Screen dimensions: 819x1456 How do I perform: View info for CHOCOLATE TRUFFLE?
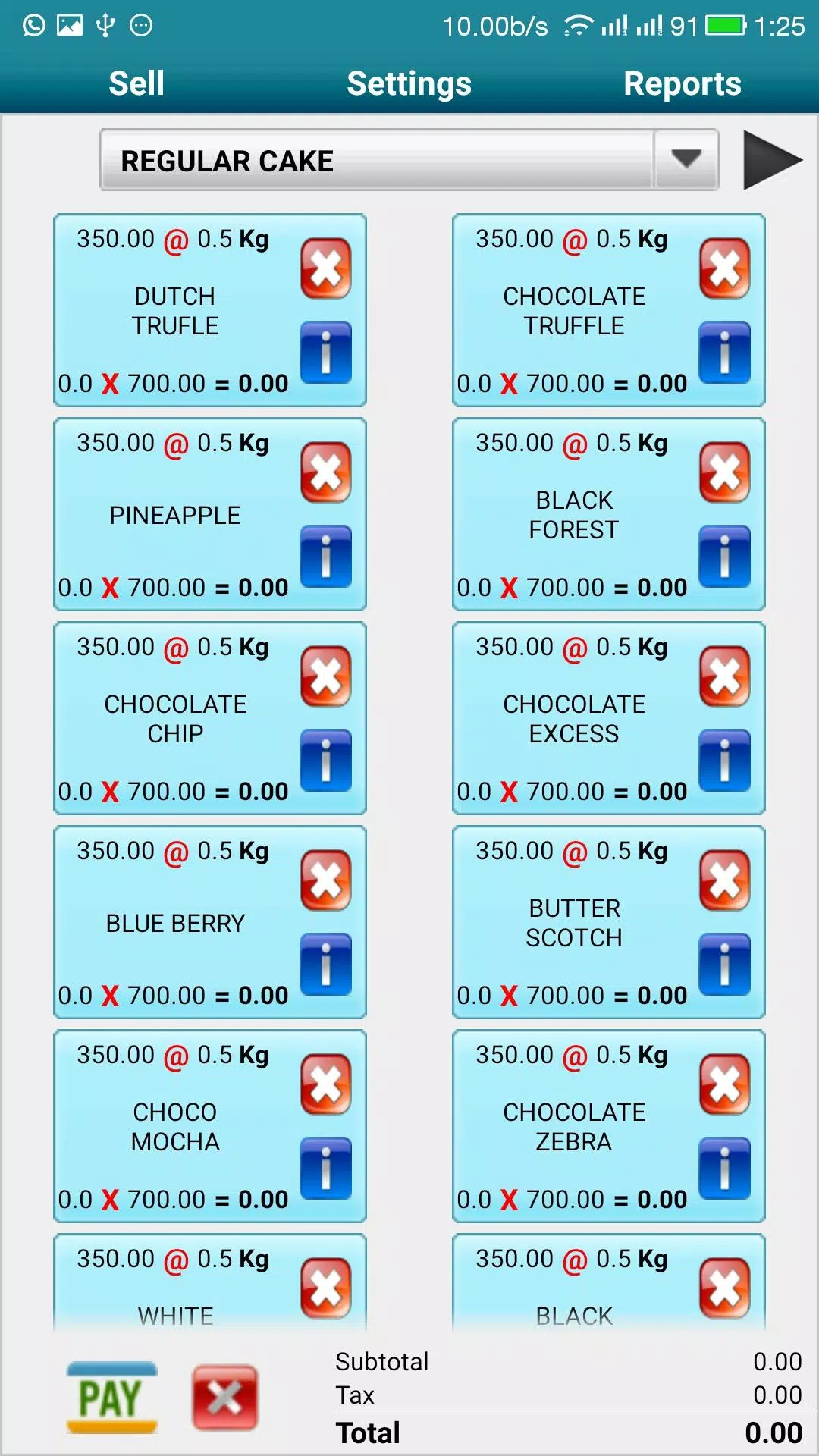[725, 353]
